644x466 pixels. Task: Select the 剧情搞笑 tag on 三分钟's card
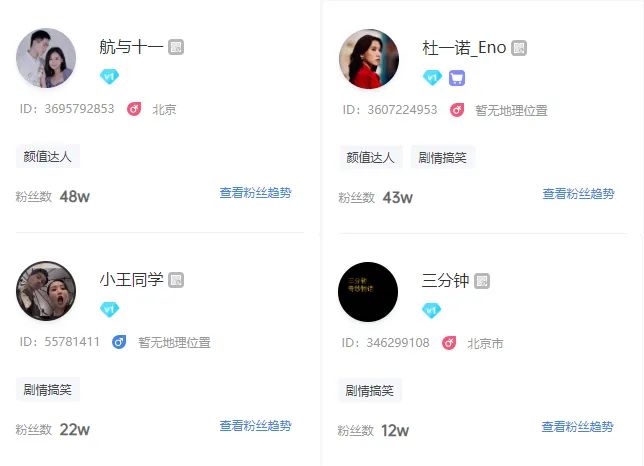click(370, 390)
